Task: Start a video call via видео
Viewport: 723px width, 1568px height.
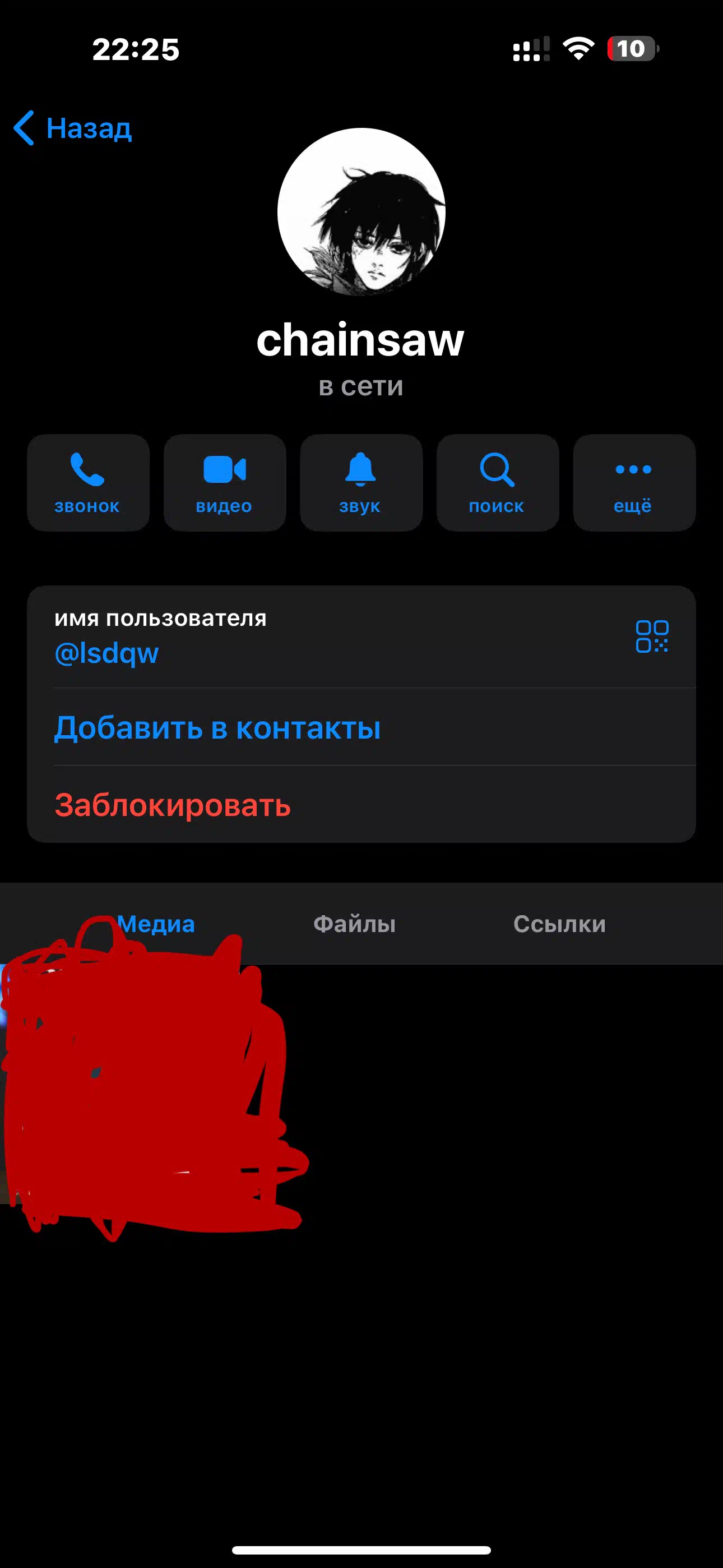Action: (x=225, y=483)
